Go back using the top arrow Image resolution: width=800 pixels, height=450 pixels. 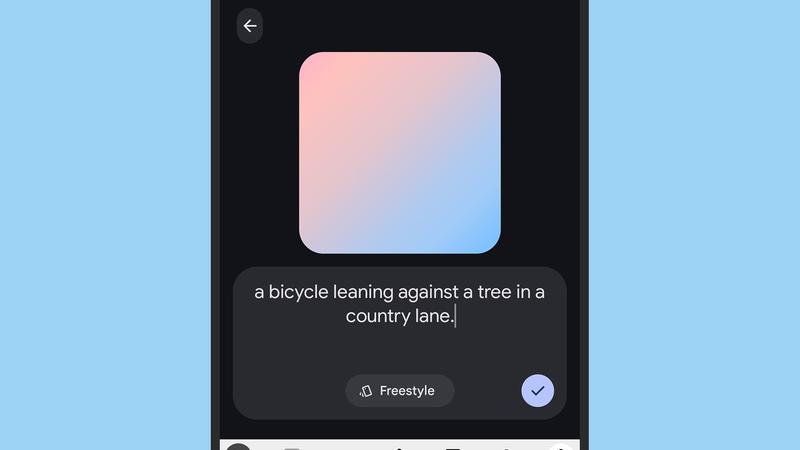tap(250, 26)
